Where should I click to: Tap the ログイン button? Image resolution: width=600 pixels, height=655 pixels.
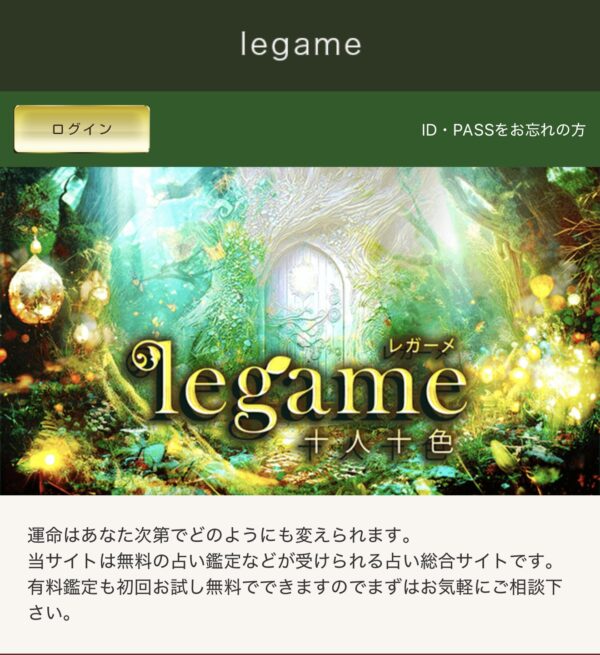click(82, 129)
